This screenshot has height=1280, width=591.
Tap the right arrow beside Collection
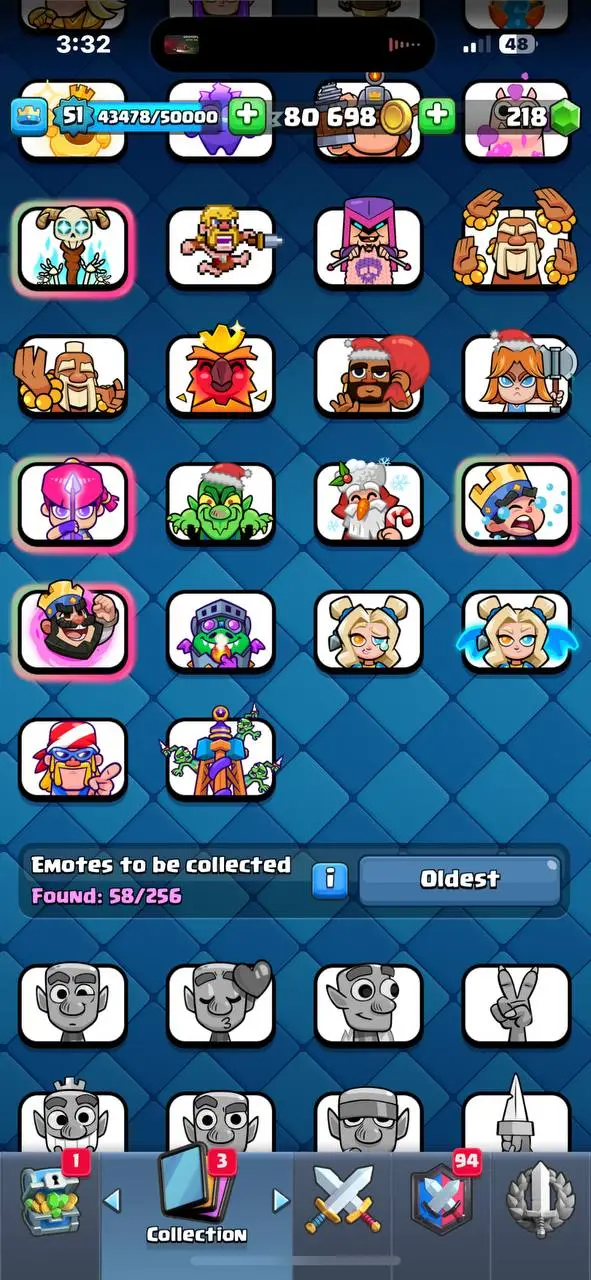pyautogui.click(x=281, y=1198)
